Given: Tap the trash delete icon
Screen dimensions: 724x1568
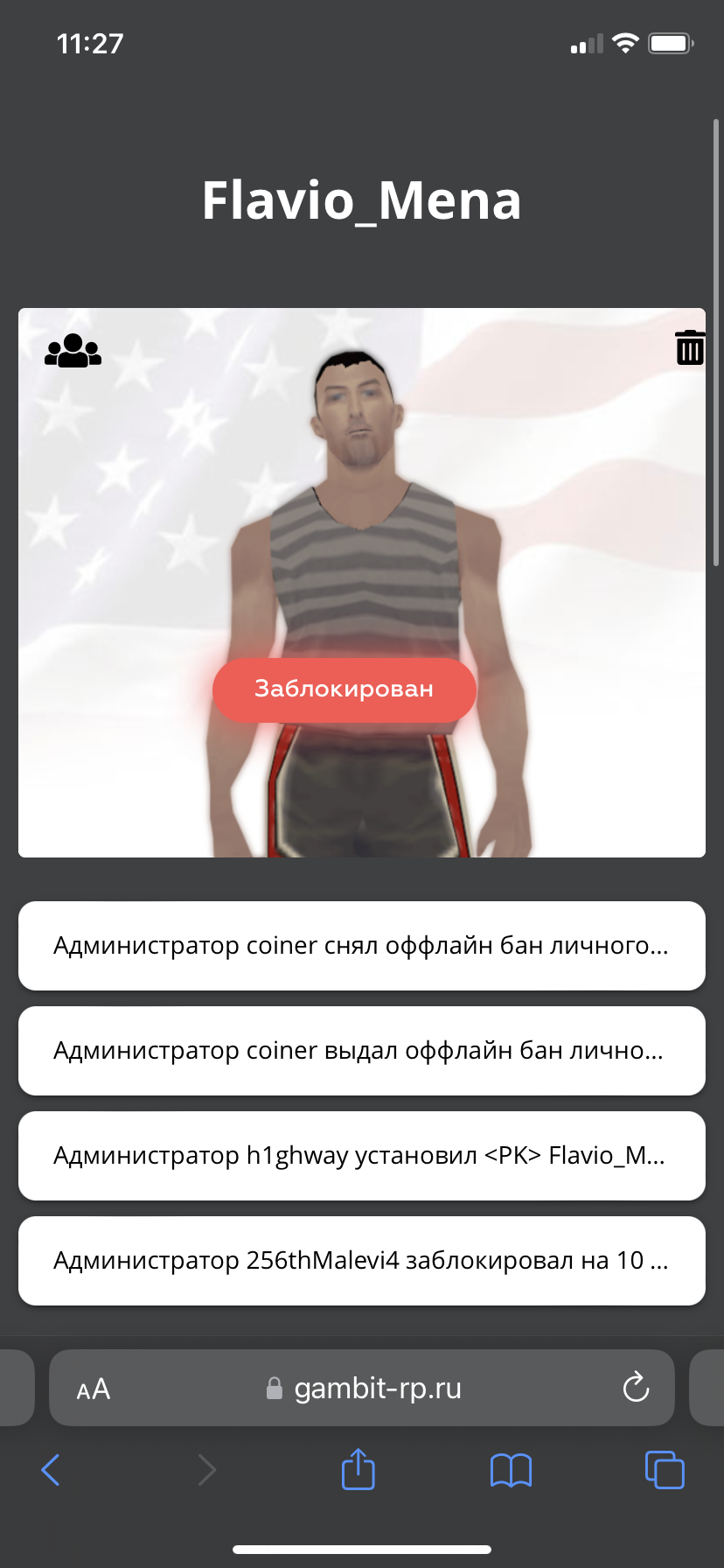Looking at the screenshot, I should 689,347.
